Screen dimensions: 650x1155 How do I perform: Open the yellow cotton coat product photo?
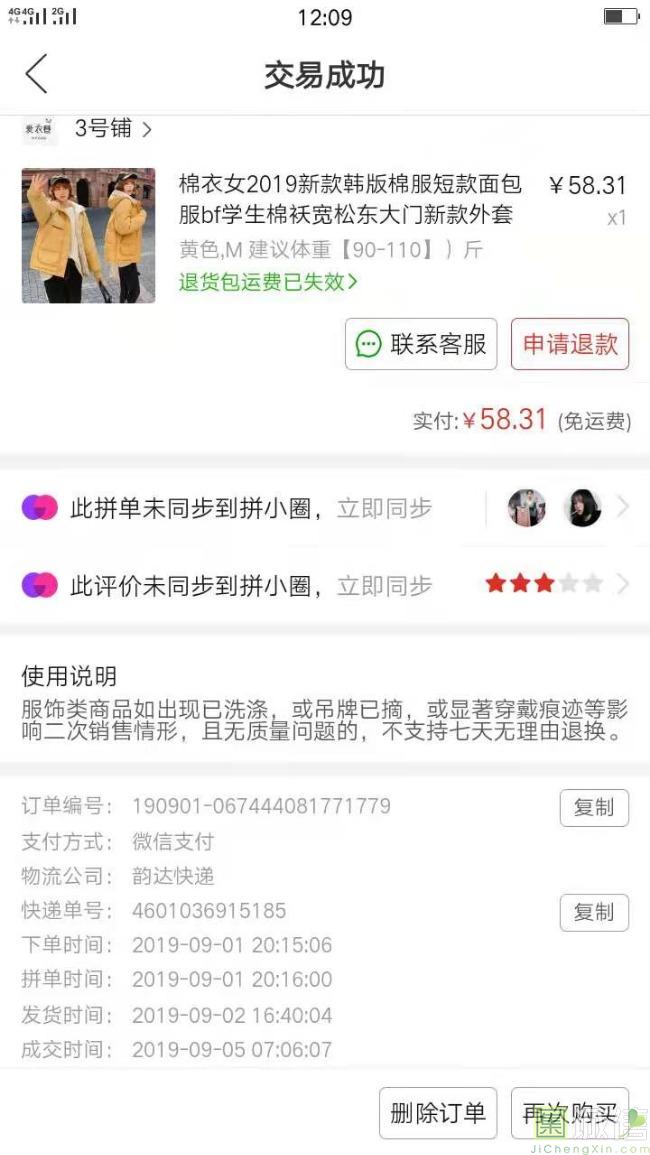tap(88, 236)
